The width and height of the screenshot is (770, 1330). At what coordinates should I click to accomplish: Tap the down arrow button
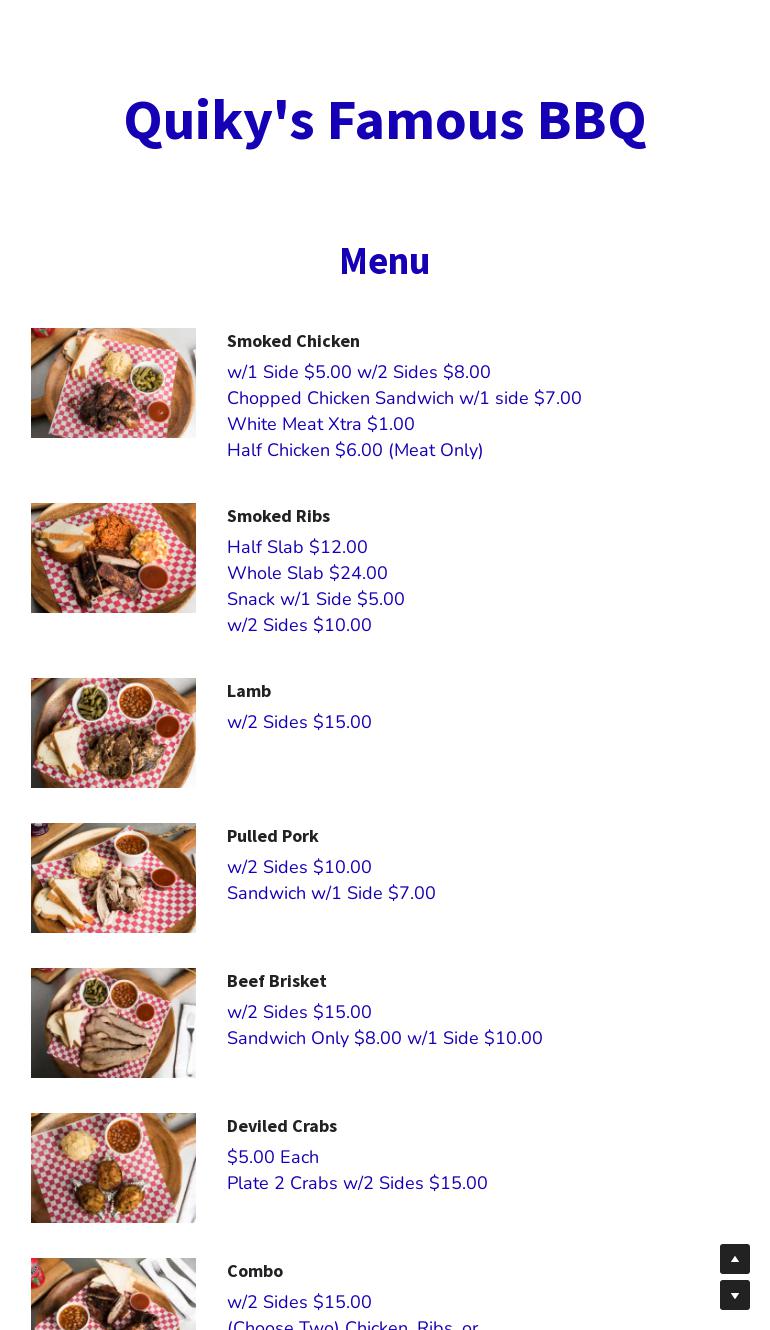[735, 1295]
